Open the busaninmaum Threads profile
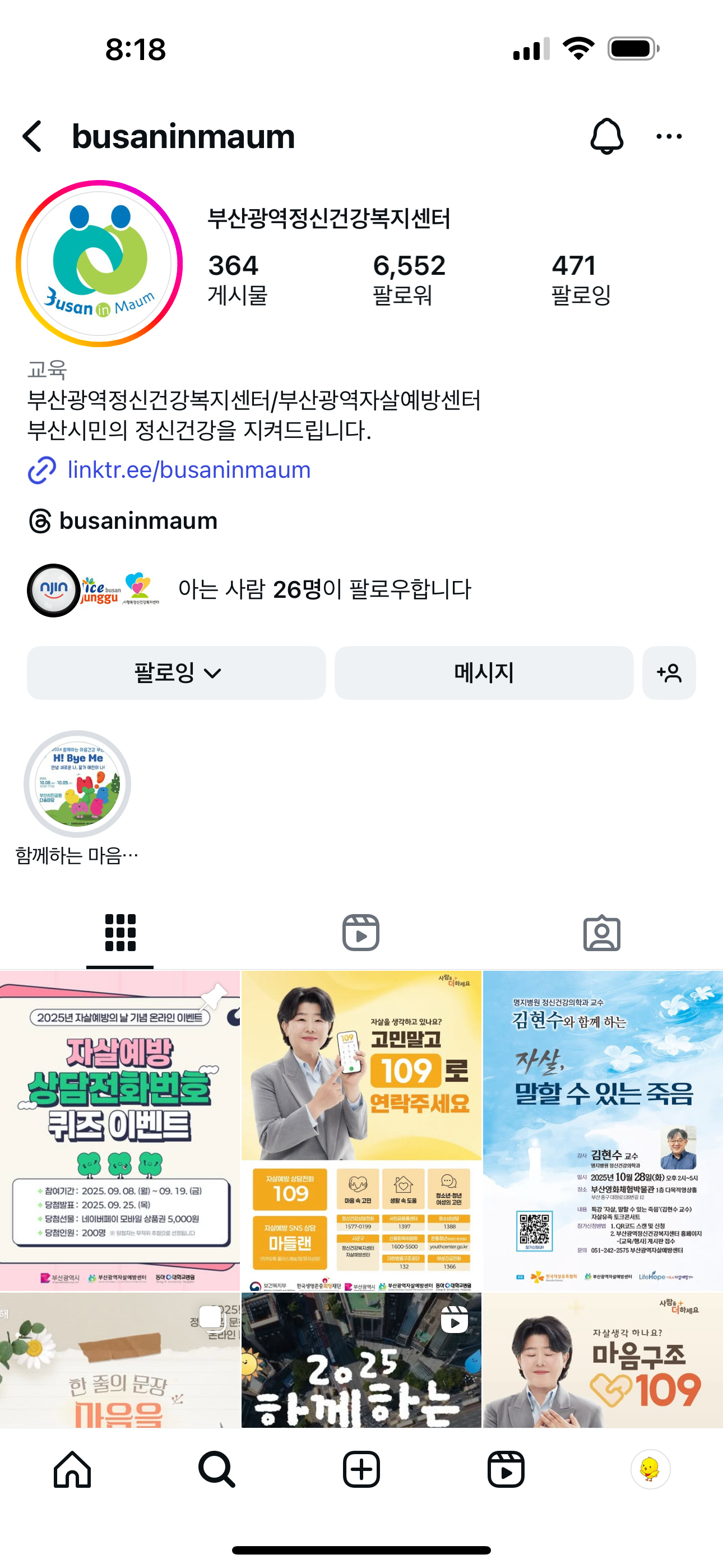The image size is (723, 1568). (138, 521)
